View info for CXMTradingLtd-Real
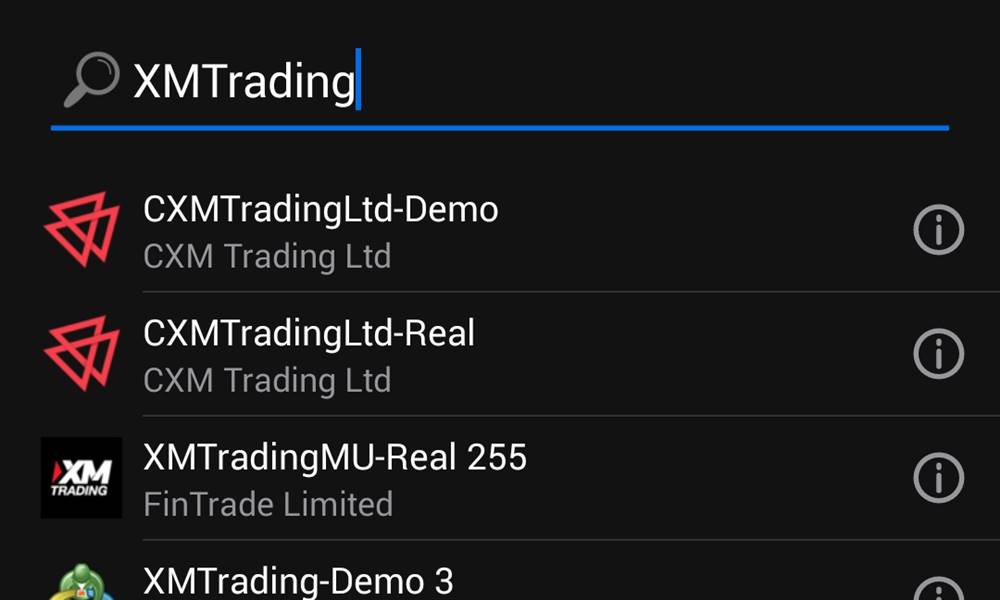 click(x=938, y=354)
